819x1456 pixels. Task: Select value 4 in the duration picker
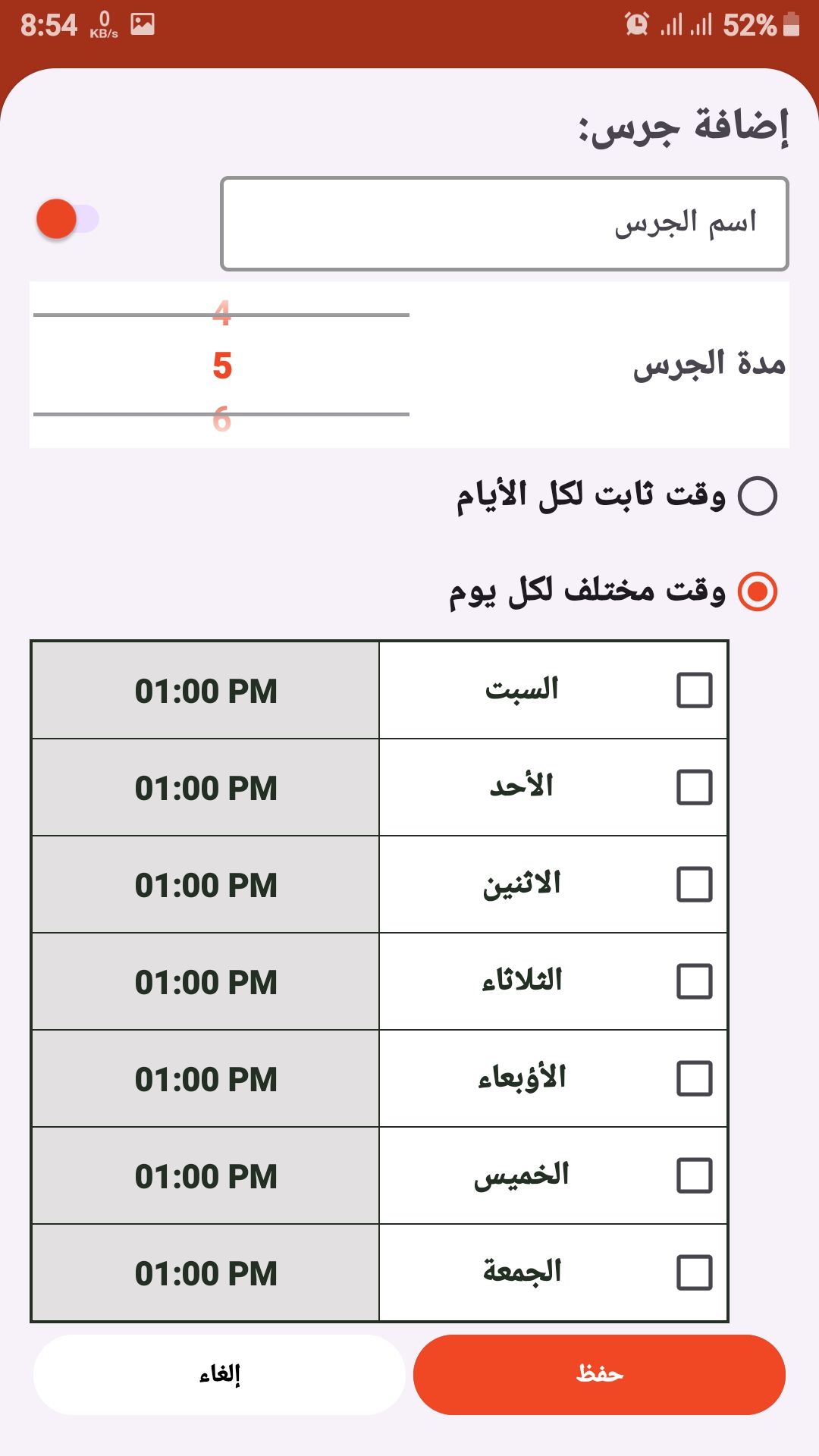tap(221, 312)
